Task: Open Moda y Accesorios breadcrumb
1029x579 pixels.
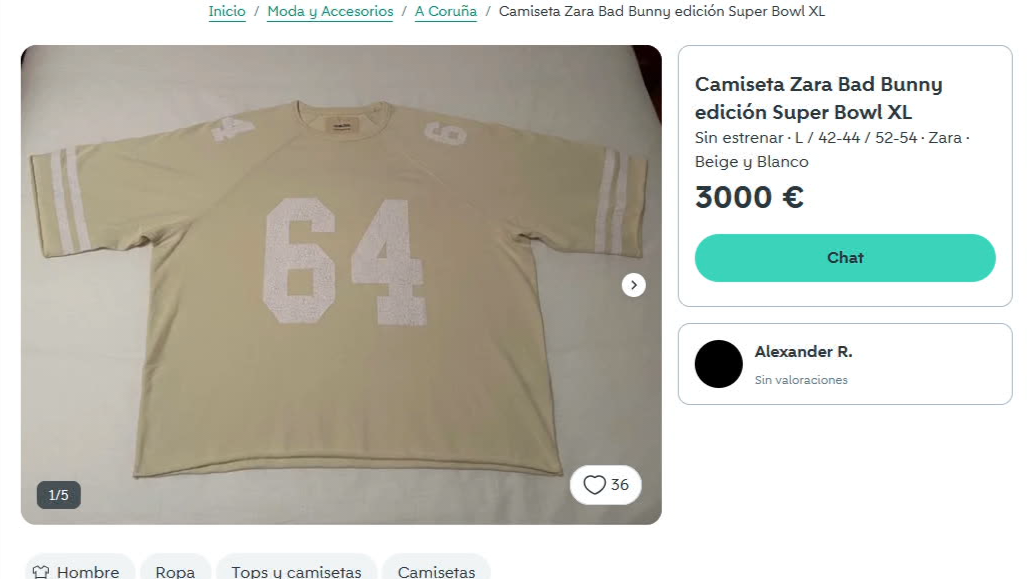Action: pos(330,12)
